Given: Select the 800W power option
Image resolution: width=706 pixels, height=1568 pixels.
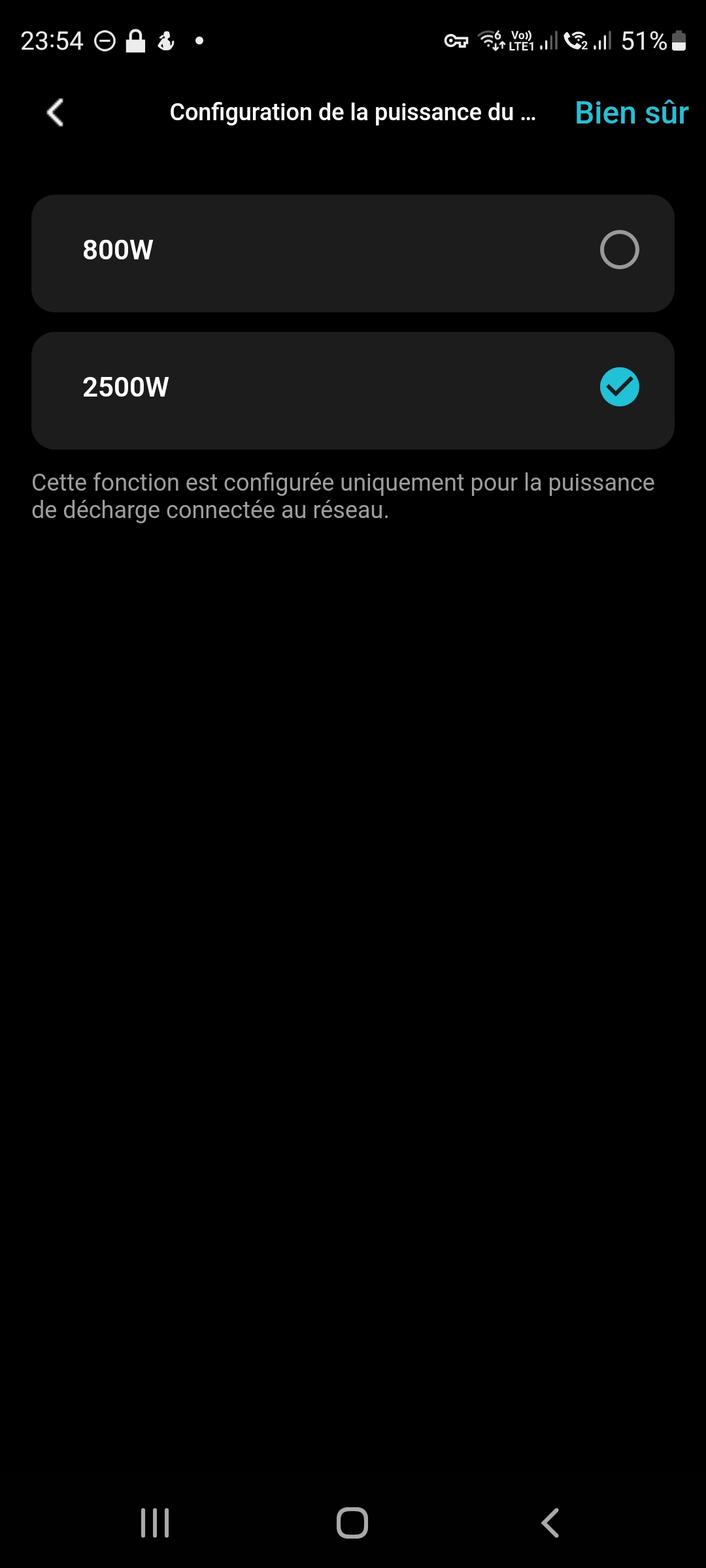Looking at the screenshot, I should [353, 253].
